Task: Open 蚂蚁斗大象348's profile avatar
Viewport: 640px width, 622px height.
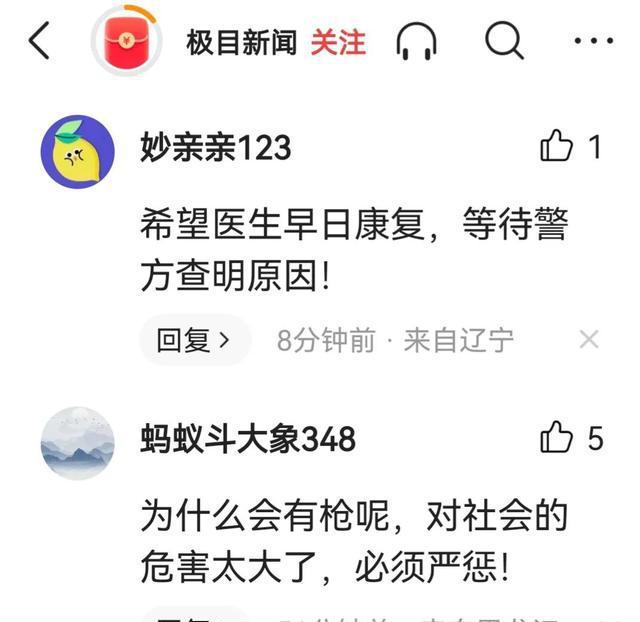Action: tap(77, 443)
